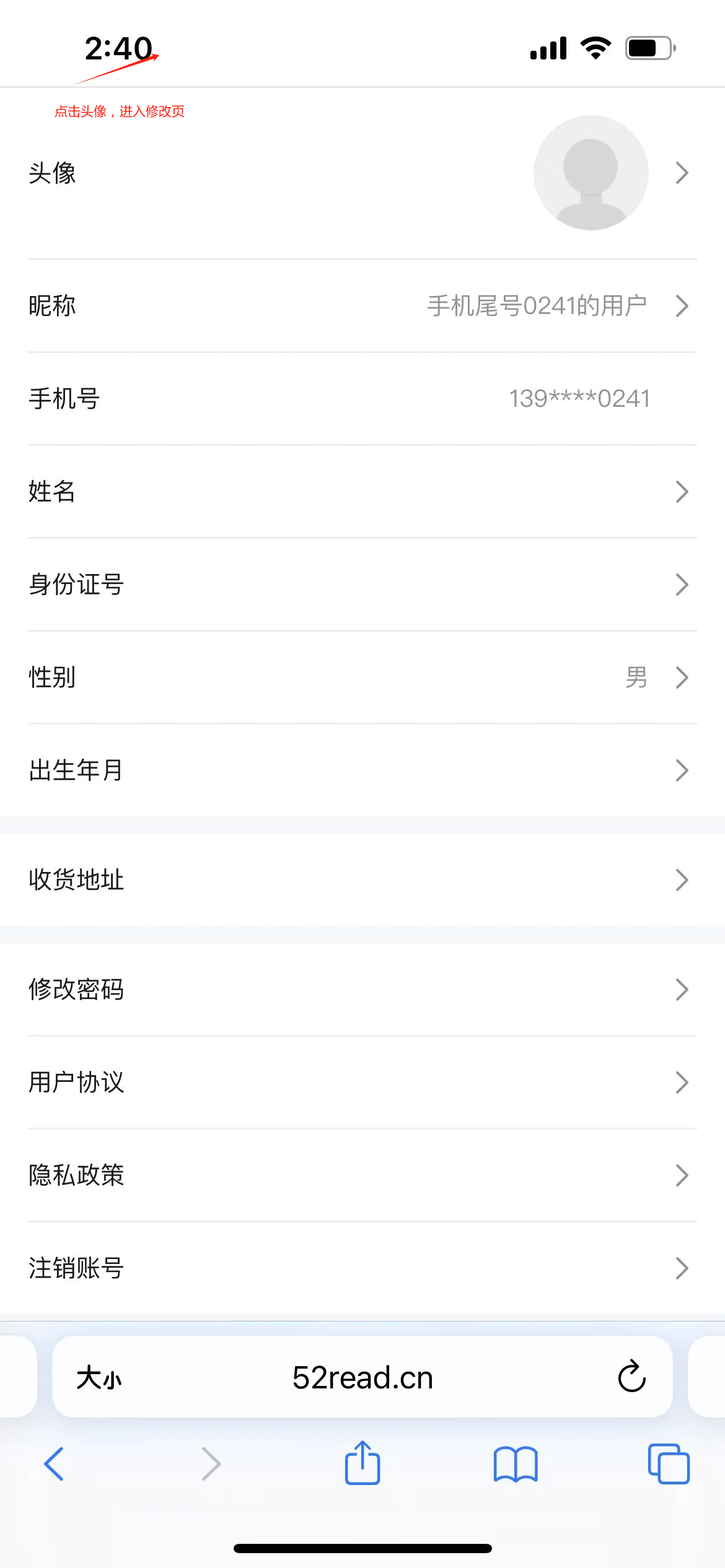Open the 头像 avatar row
The height and width of the screenshot is (1568, 725).
click(x=362, y=173)
